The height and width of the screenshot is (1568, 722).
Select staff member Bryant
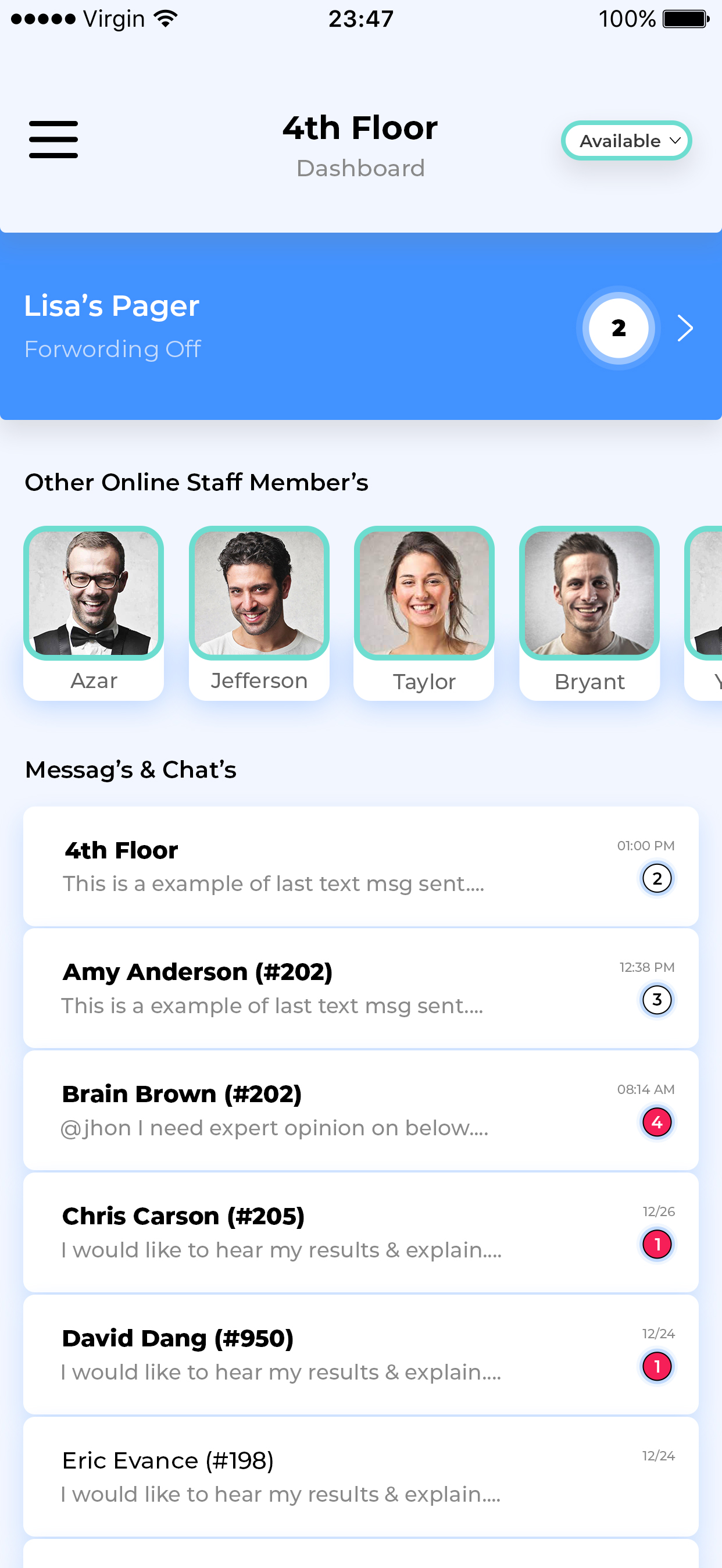tap(589, 612)
